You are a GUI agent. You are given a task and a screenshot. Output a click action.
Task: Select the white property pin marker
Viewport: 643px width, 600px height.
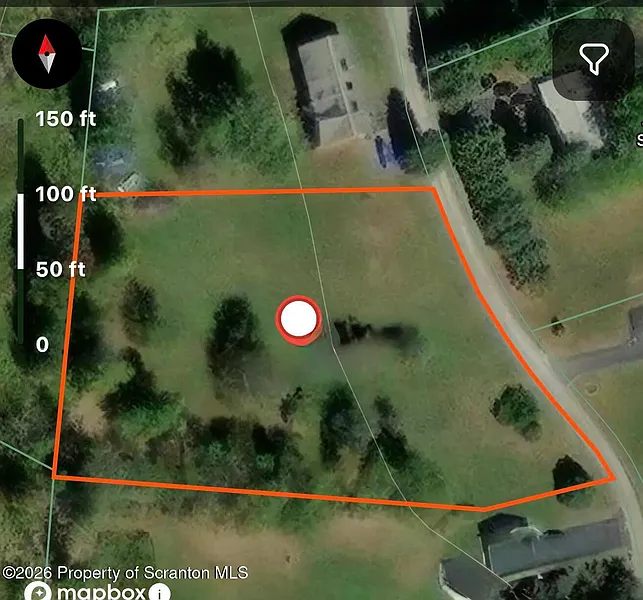[297, 320]
